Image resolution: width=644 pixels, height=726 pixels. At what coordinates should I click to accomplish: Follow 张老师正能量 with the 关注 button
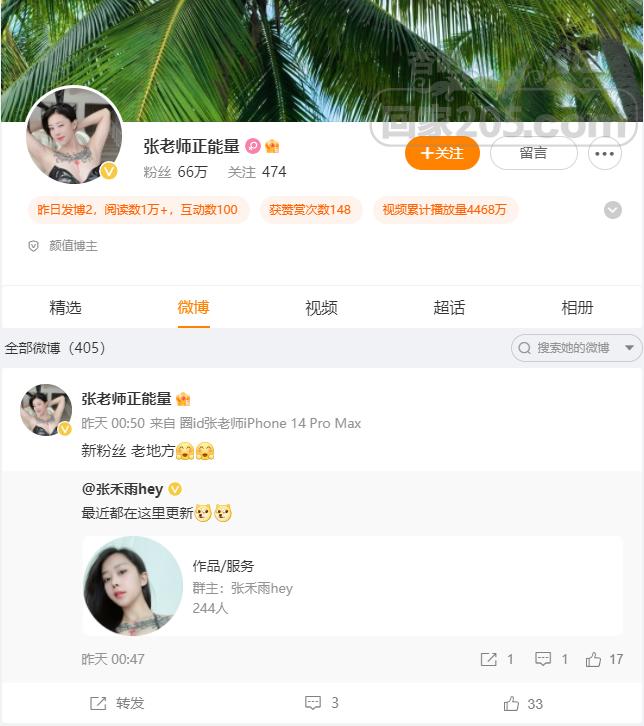point(442,153)
